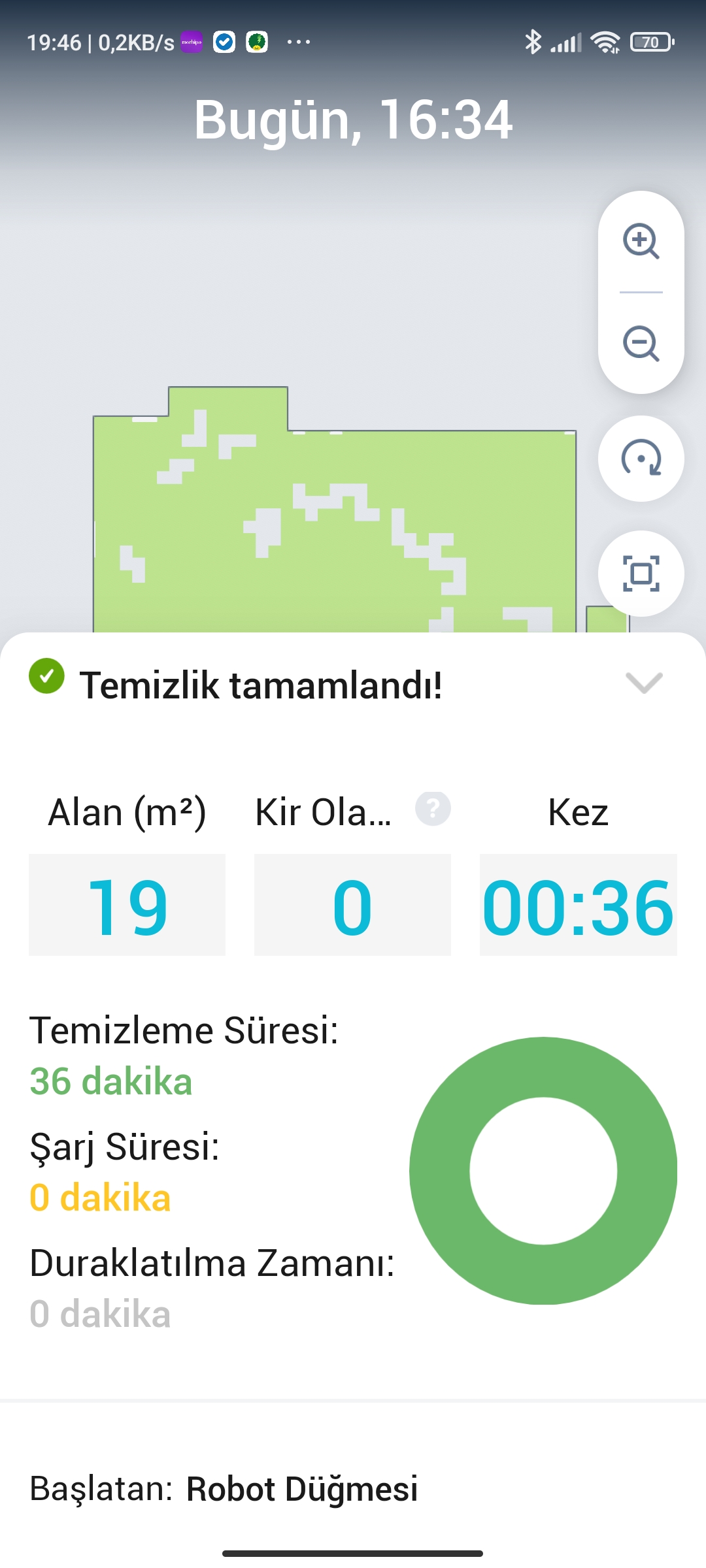Zoom in on the cleaning map
The height and width of the screenshot is (1568, 706).
(x=641, y=241)
